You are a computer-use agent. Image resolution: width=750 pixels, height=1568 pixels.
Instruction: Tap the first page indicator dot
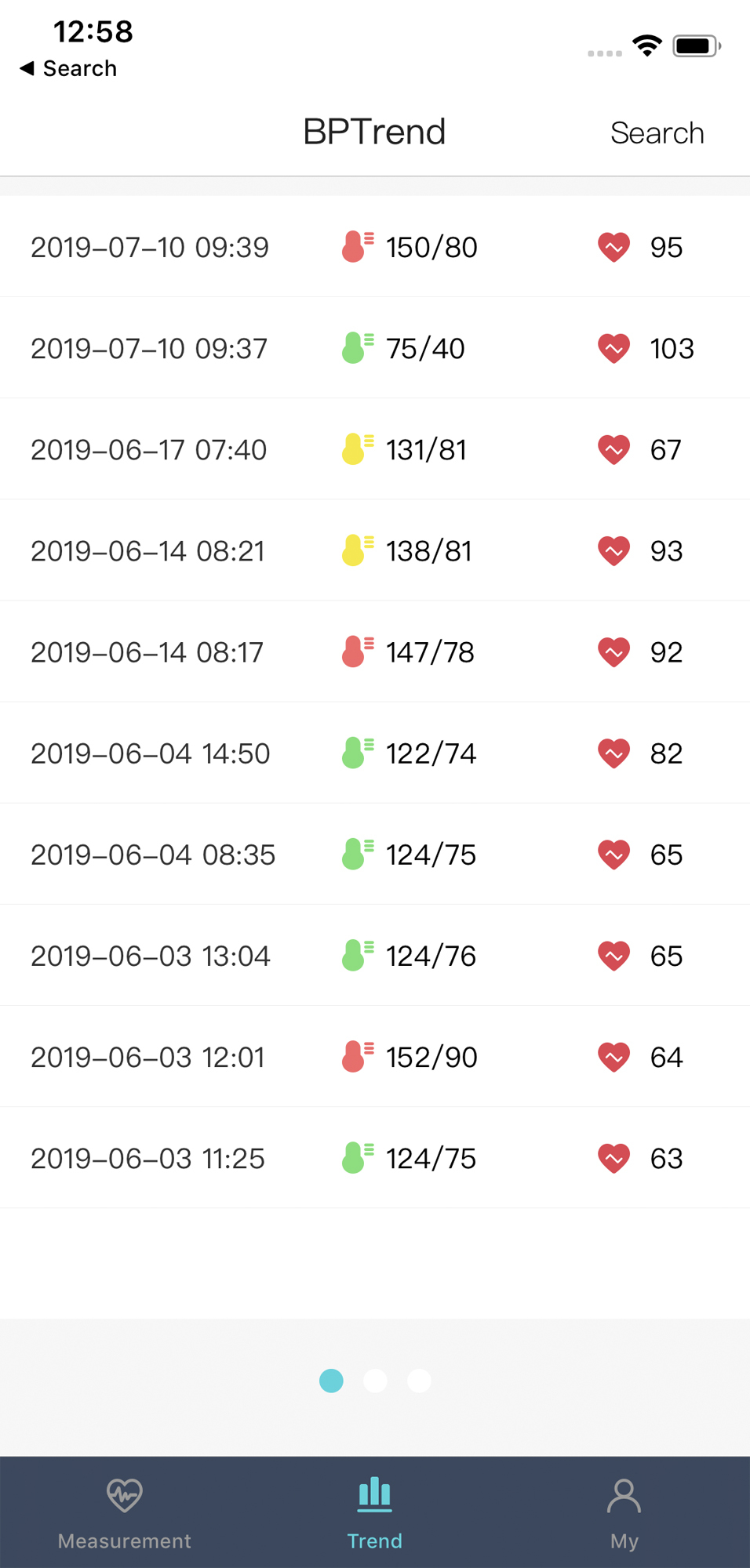(331, 1380)
